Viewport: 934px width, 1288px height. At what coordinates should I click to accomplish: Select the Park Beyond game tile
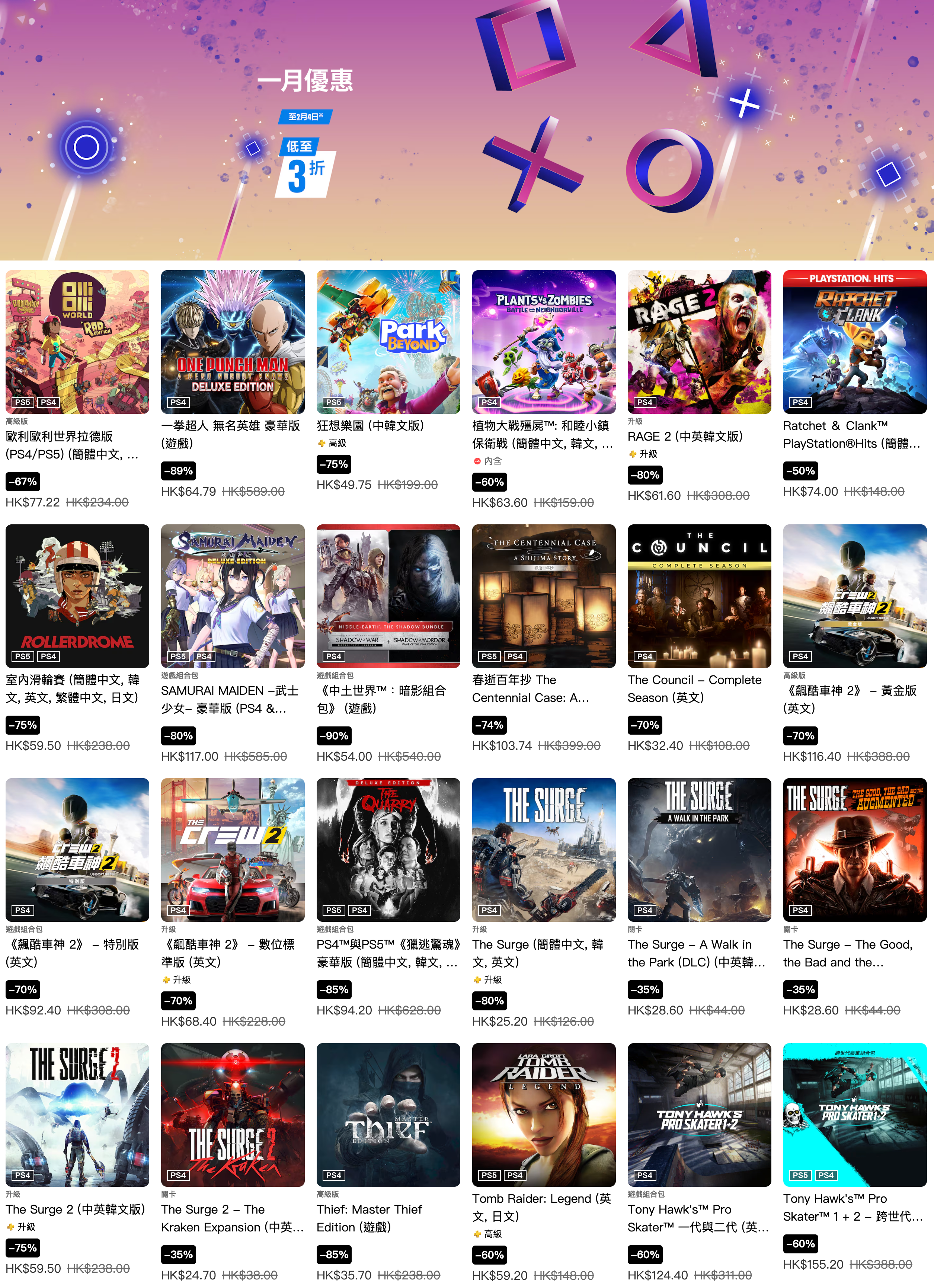coord(388,342)
